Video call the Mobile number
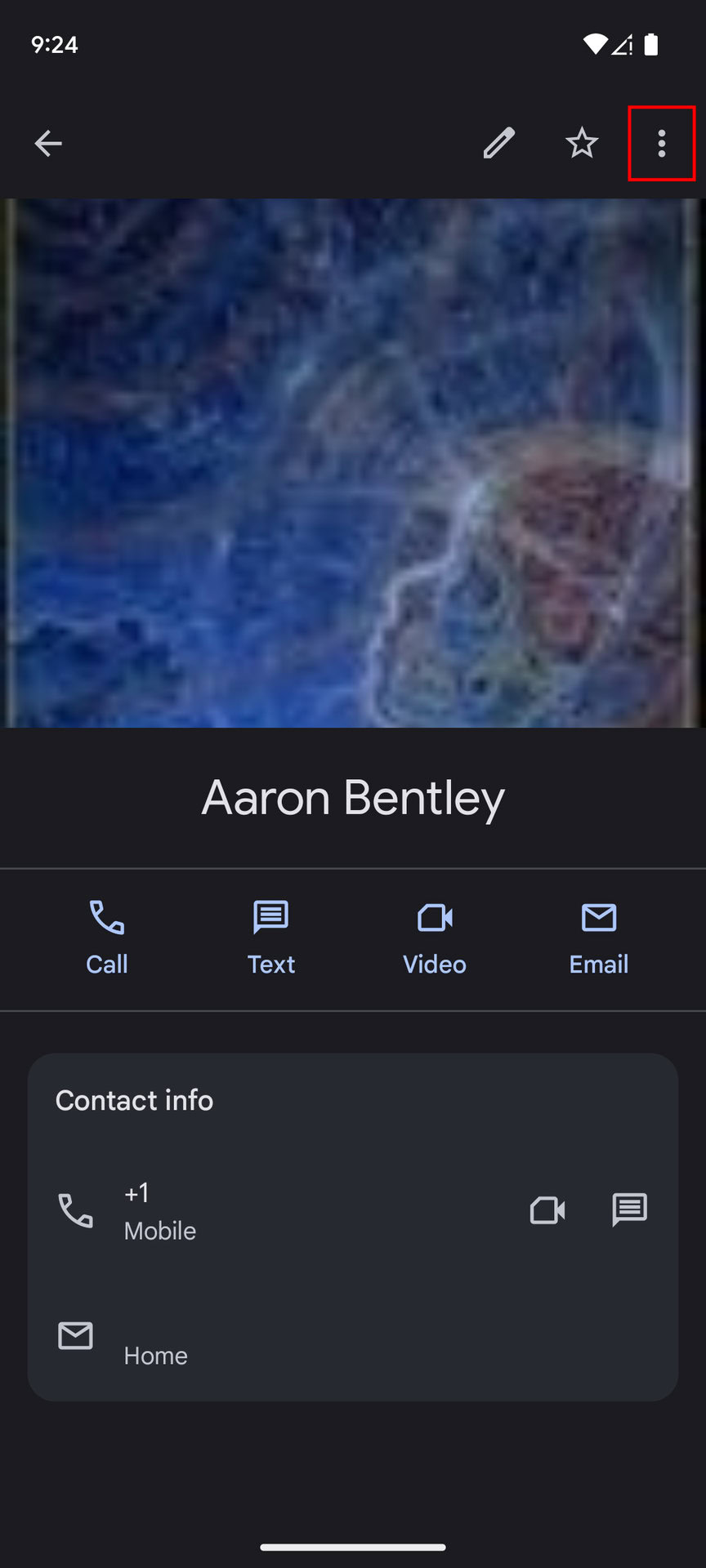The width and height of the screenshot is (706, 1568). click(547, 1210)
